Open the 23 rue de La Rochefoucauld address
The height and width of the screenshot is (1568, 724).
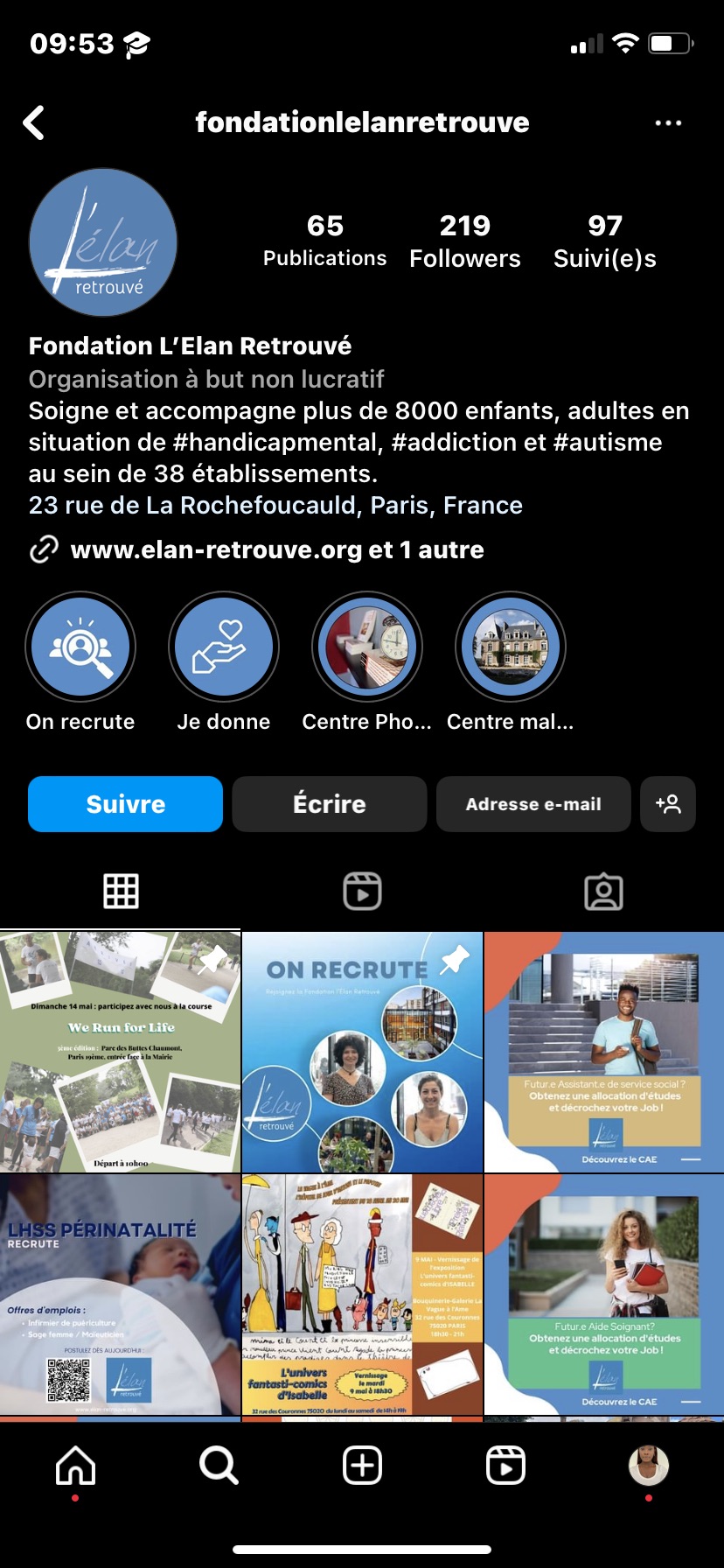pos(275,505)
